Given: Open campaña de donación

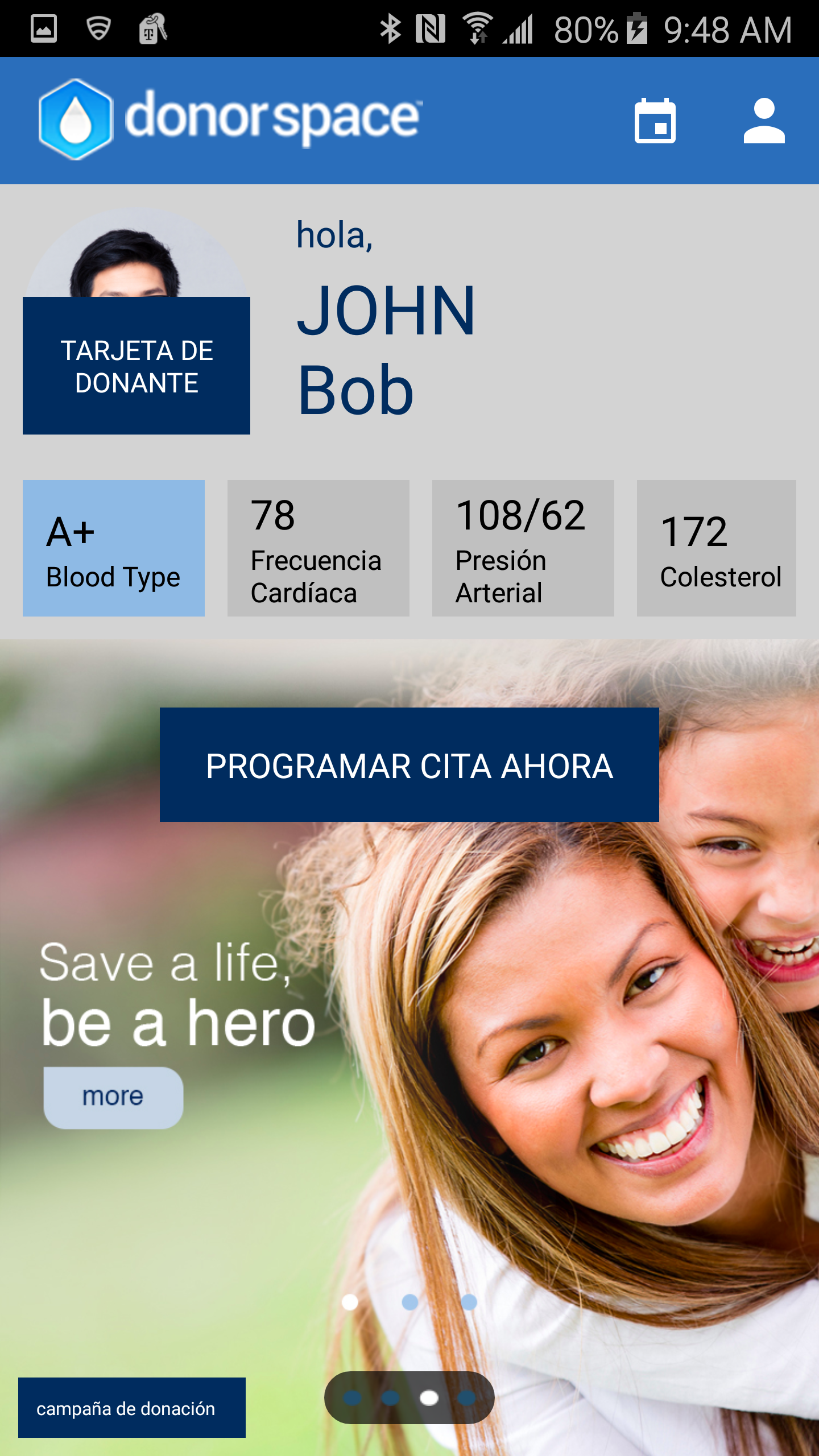Looking at the screenshot, I should point(131,1408).
